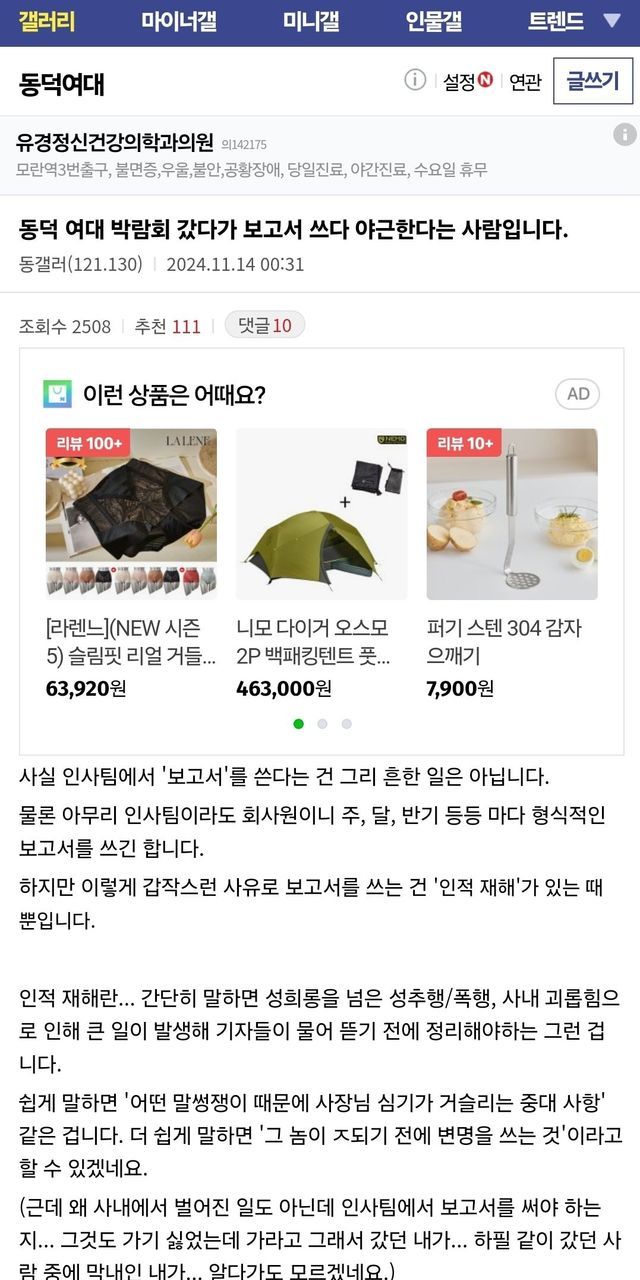
Task: Switch to the 미니갤 tab
Action: [x=311, y=21]
